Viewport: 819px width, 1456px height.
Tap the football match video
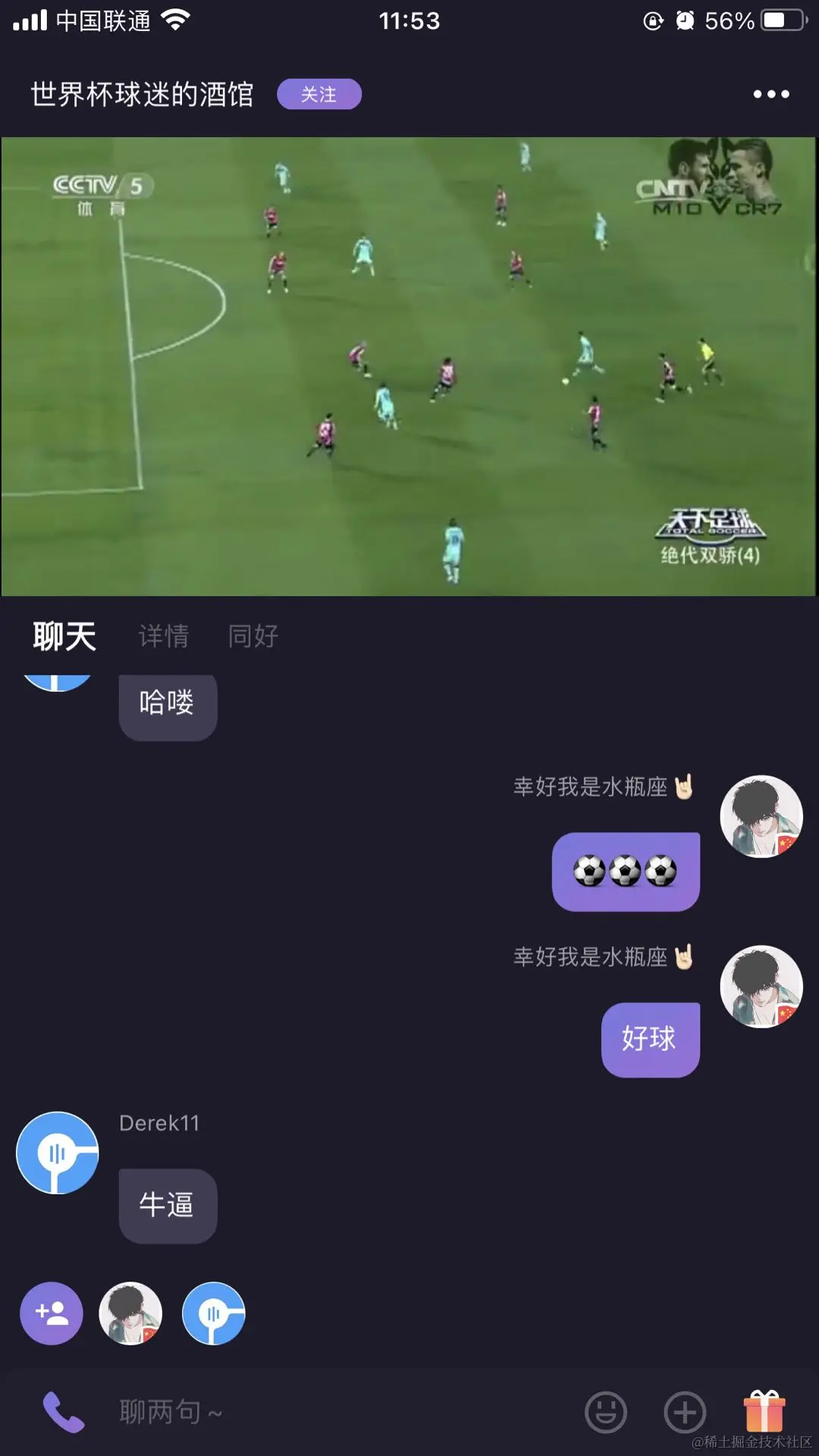(x=408, y=366)
